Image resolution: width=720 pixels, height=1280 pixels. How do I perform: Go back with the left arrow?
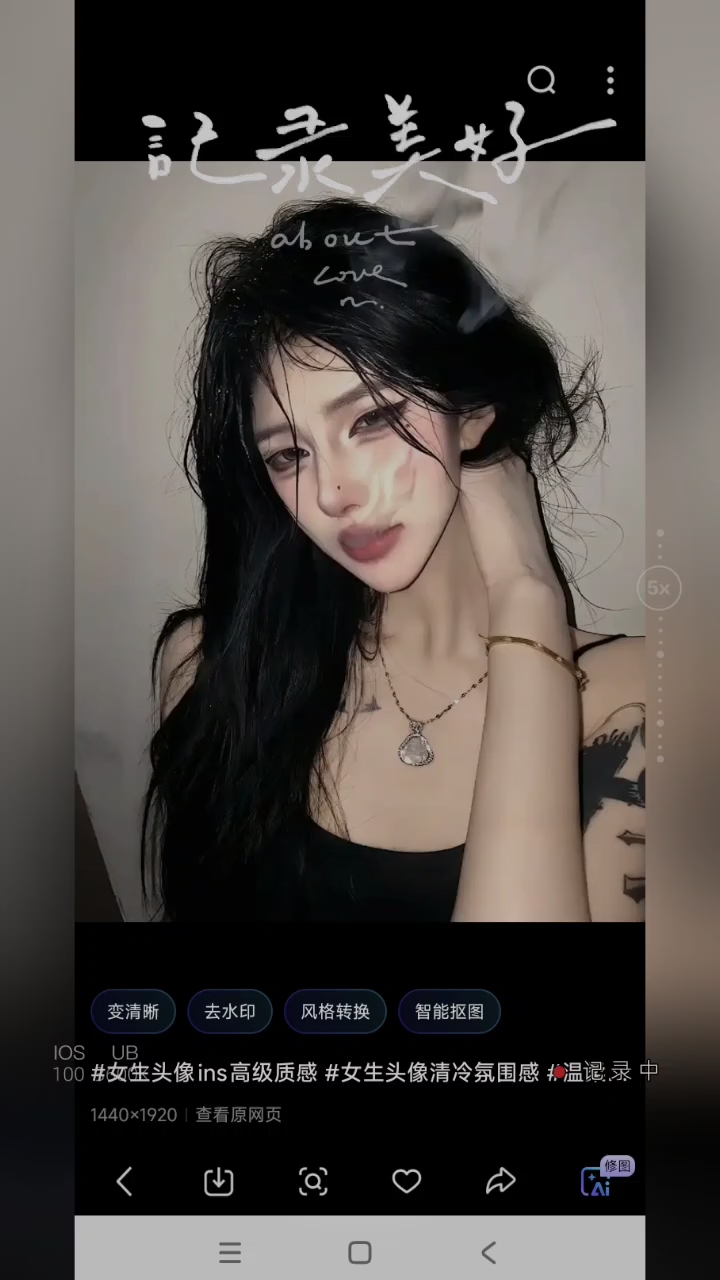point(124,1182)
